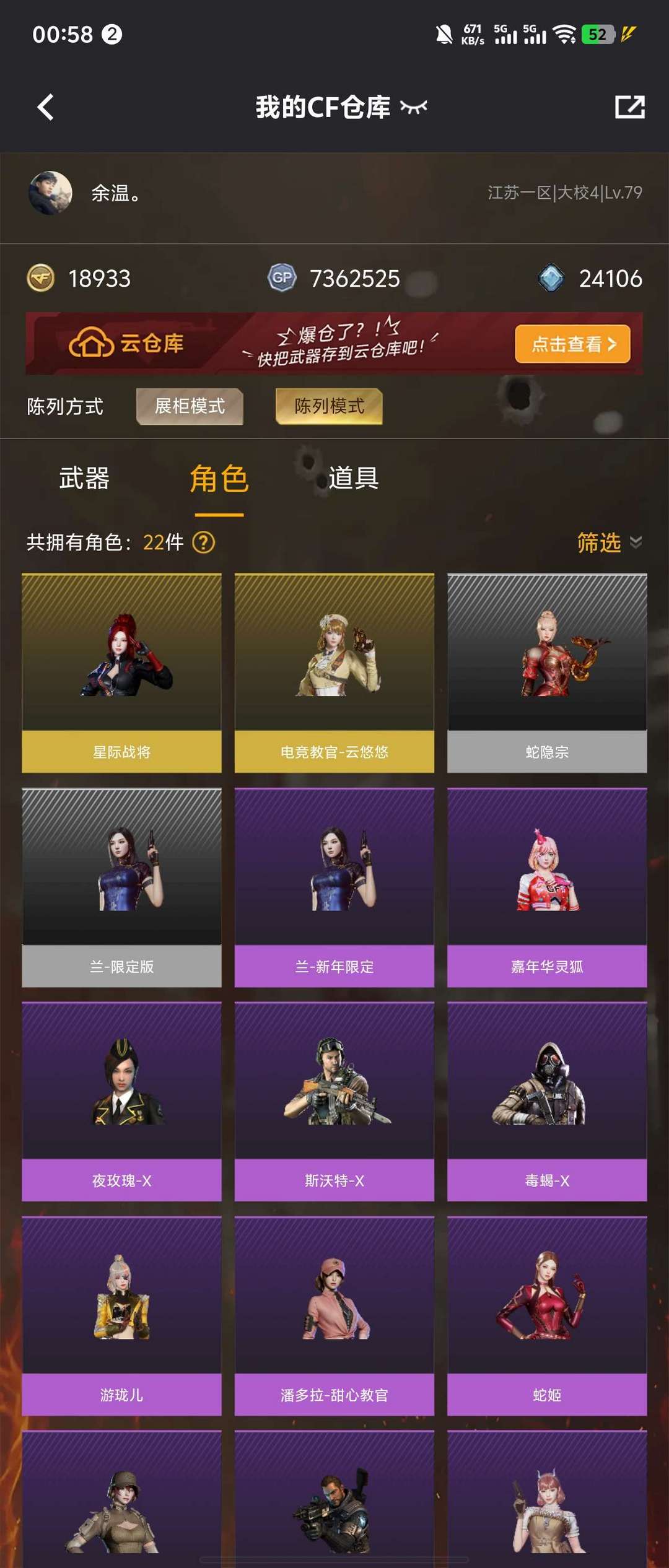This screenshot has height=1568, width=669.
Task: Open the help question mark beside 22件
Action: pyautogui.click(x=203, y=543)
